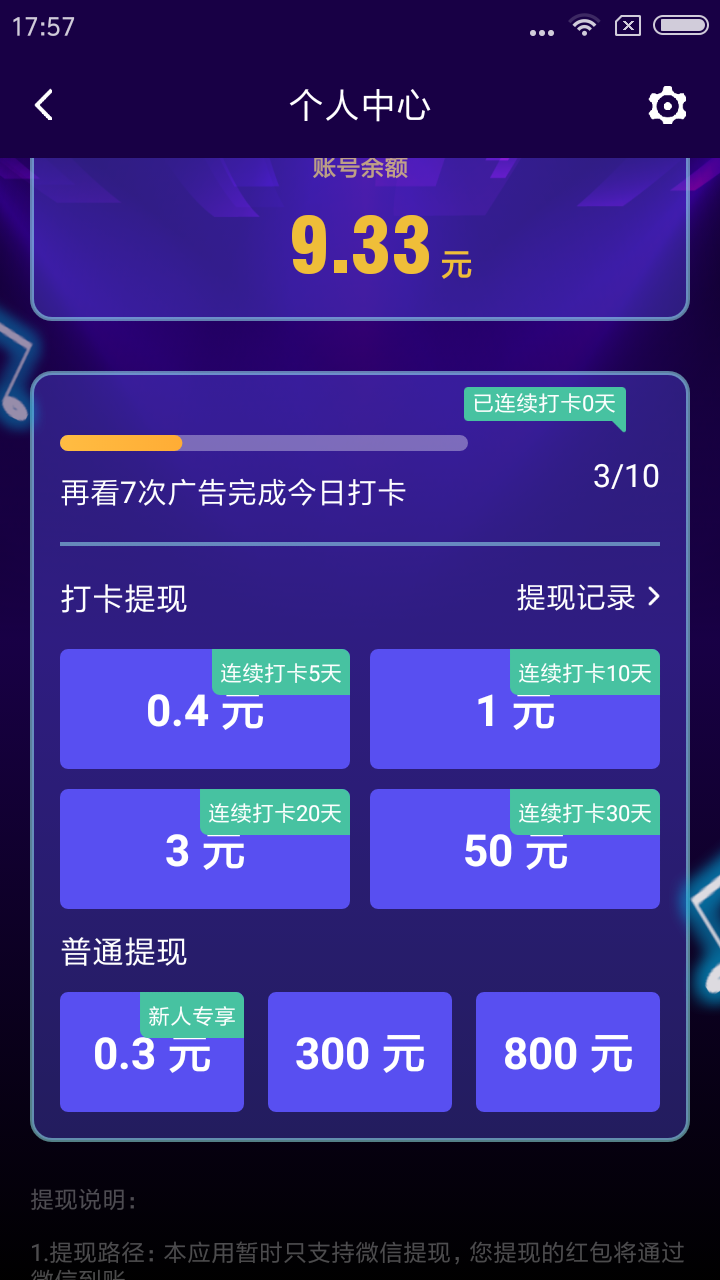Viewport: 720px width, 1280px height.
Task: Select the 0.4 元 check-in withdrawal
Action: coord(205,709)
